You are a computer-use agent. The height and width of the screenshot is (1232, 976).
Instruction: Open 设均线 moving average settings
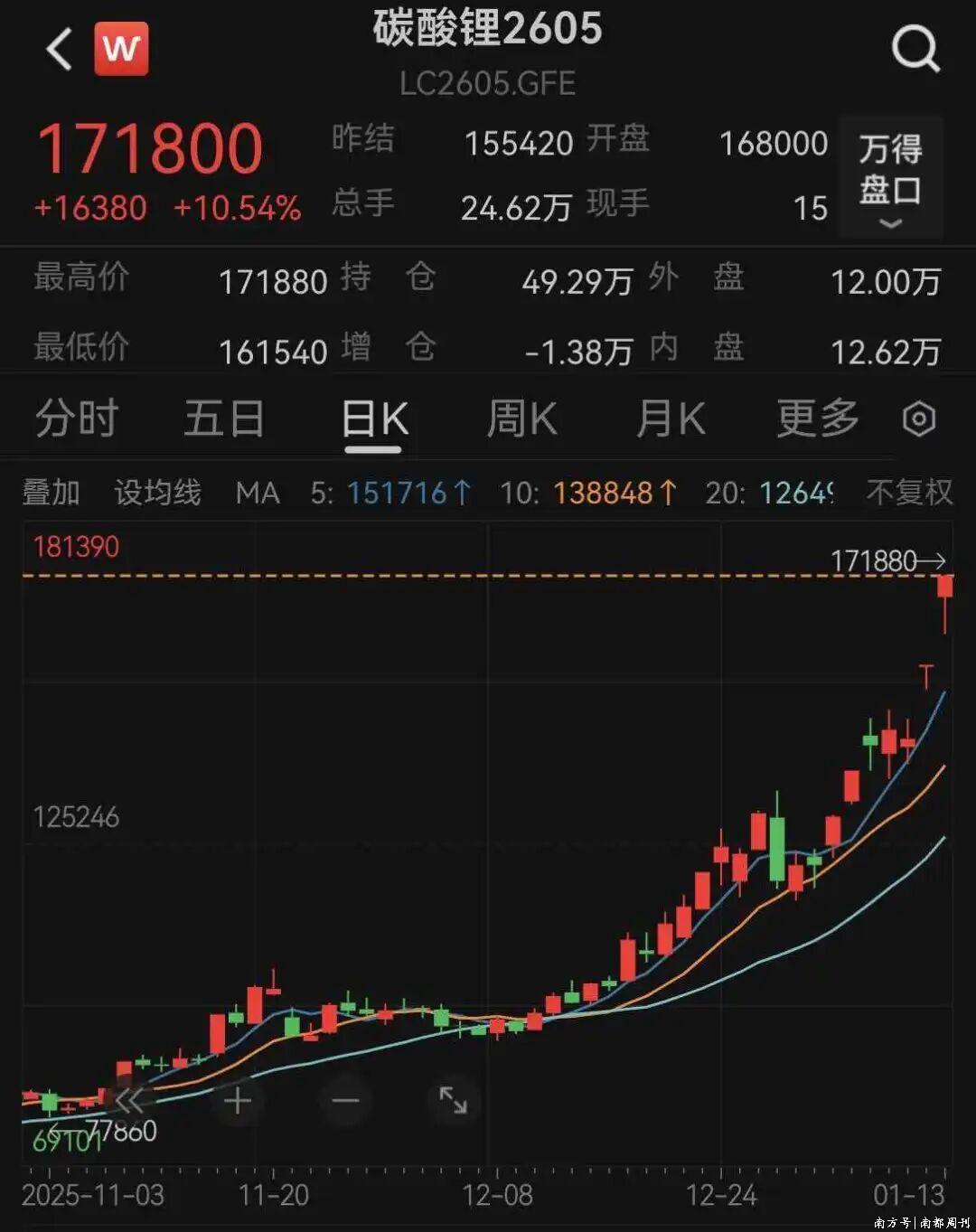tap(157, 493)
